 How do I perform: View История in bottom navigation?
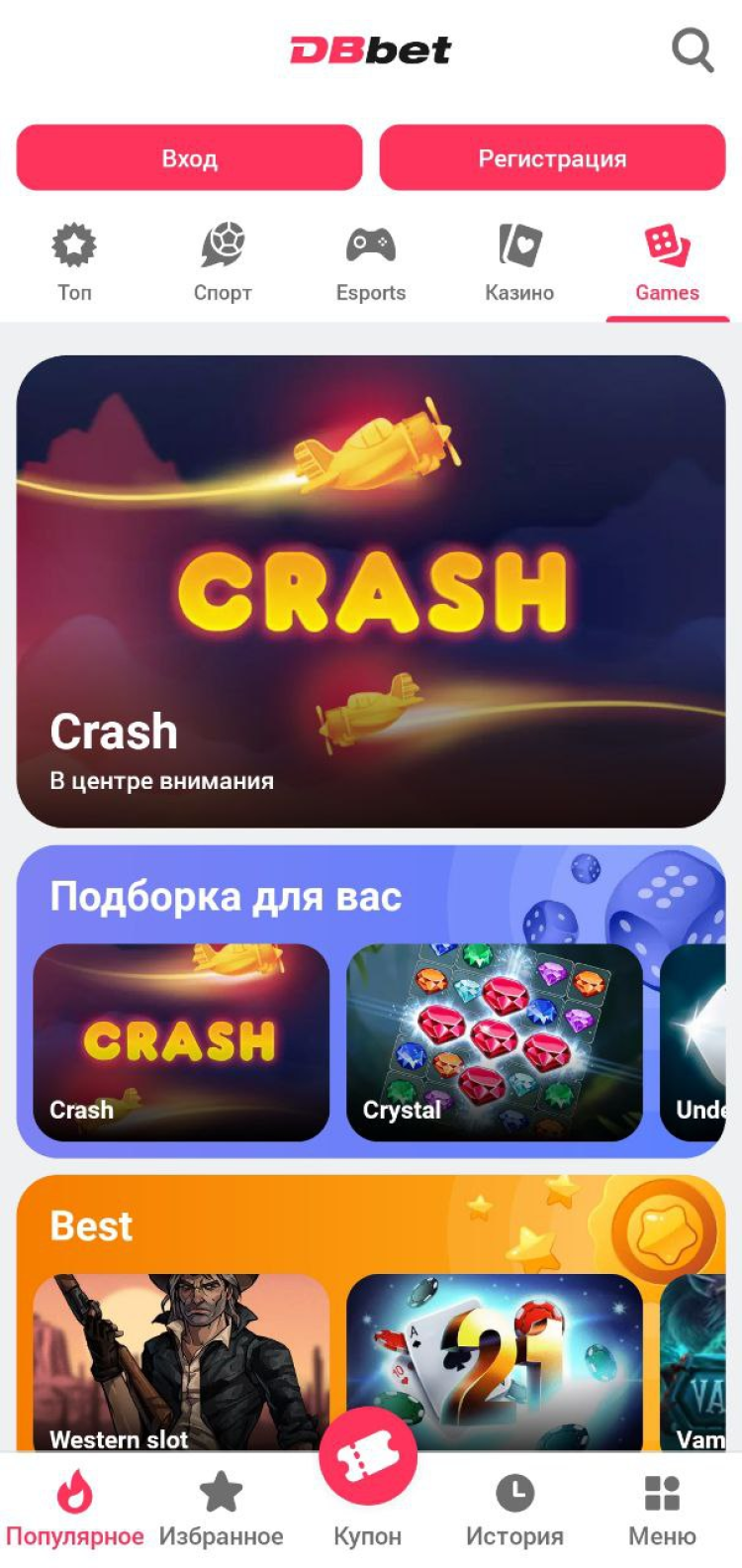(x=514, y=1510)
